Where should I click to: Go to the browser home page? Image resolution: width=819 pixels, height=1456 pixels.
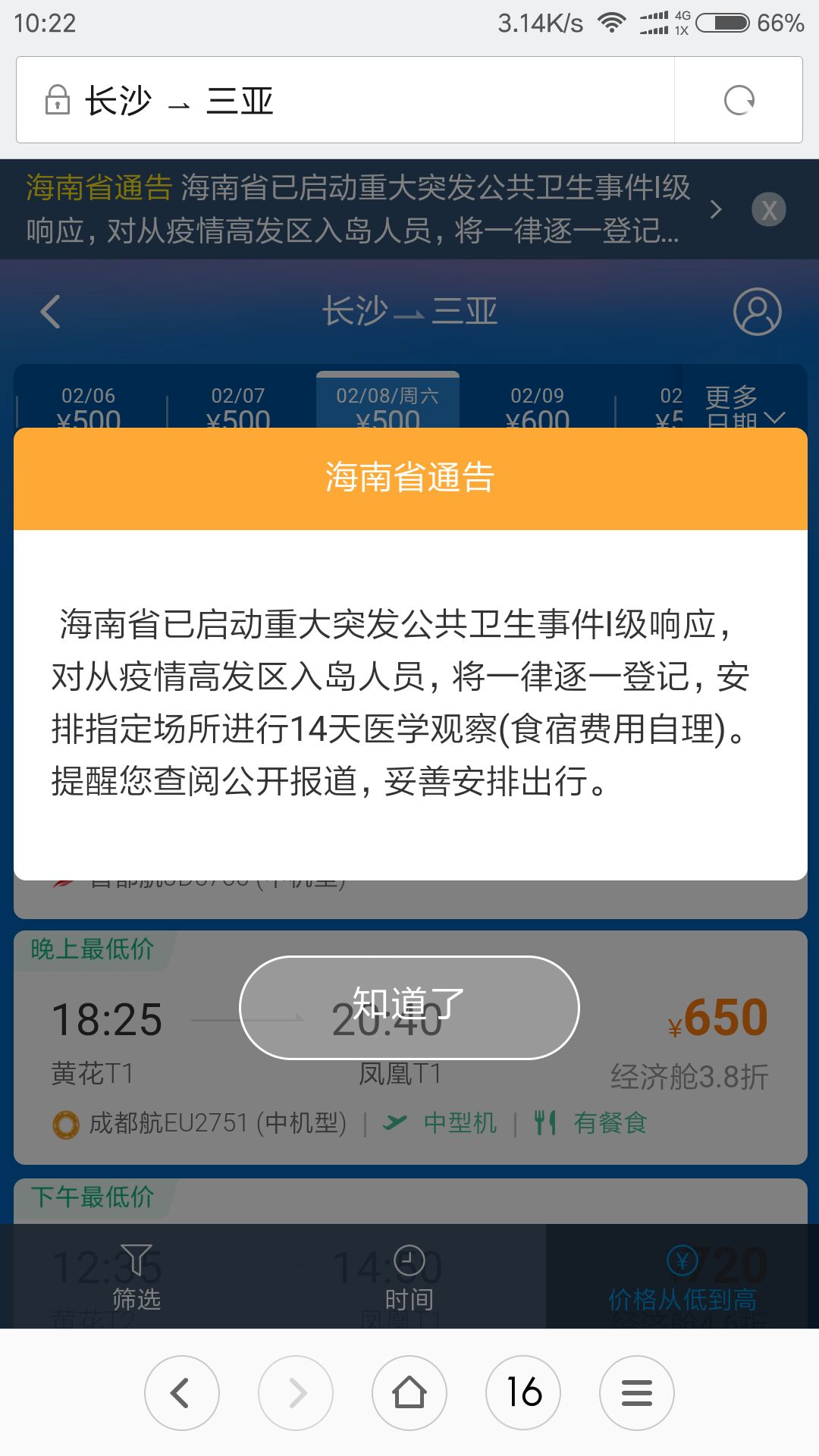pyautogui.click(x=409, y=1393)
